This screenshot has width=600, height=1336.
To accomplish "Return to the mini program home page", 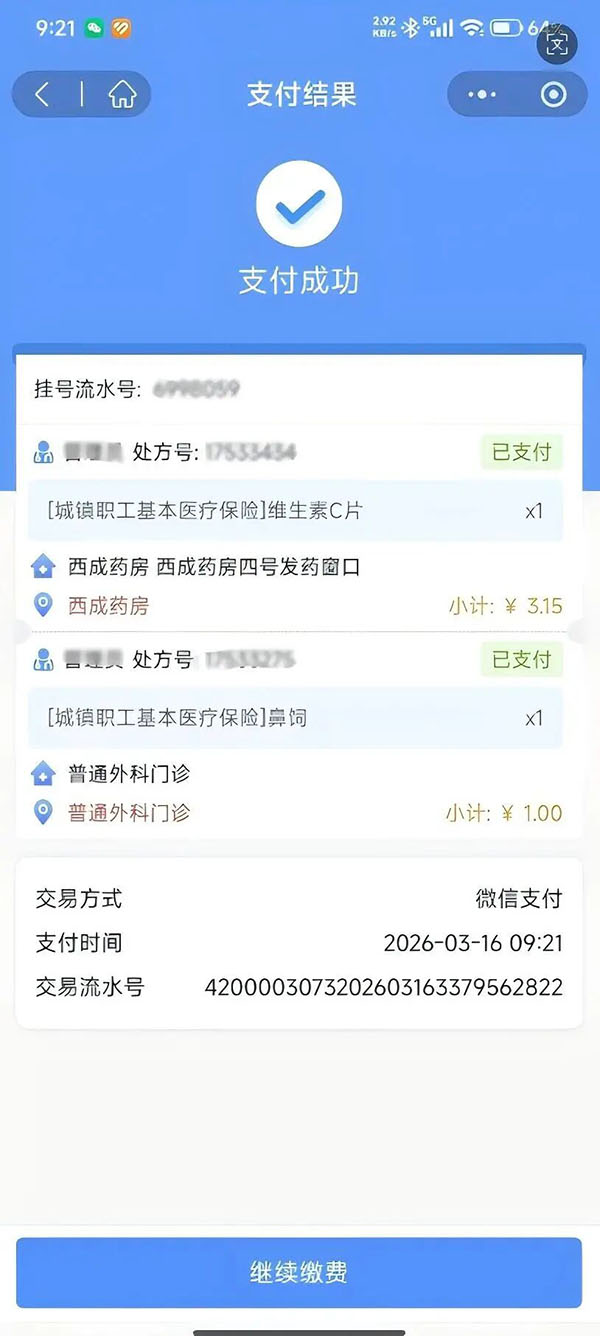I will [122, 95].
